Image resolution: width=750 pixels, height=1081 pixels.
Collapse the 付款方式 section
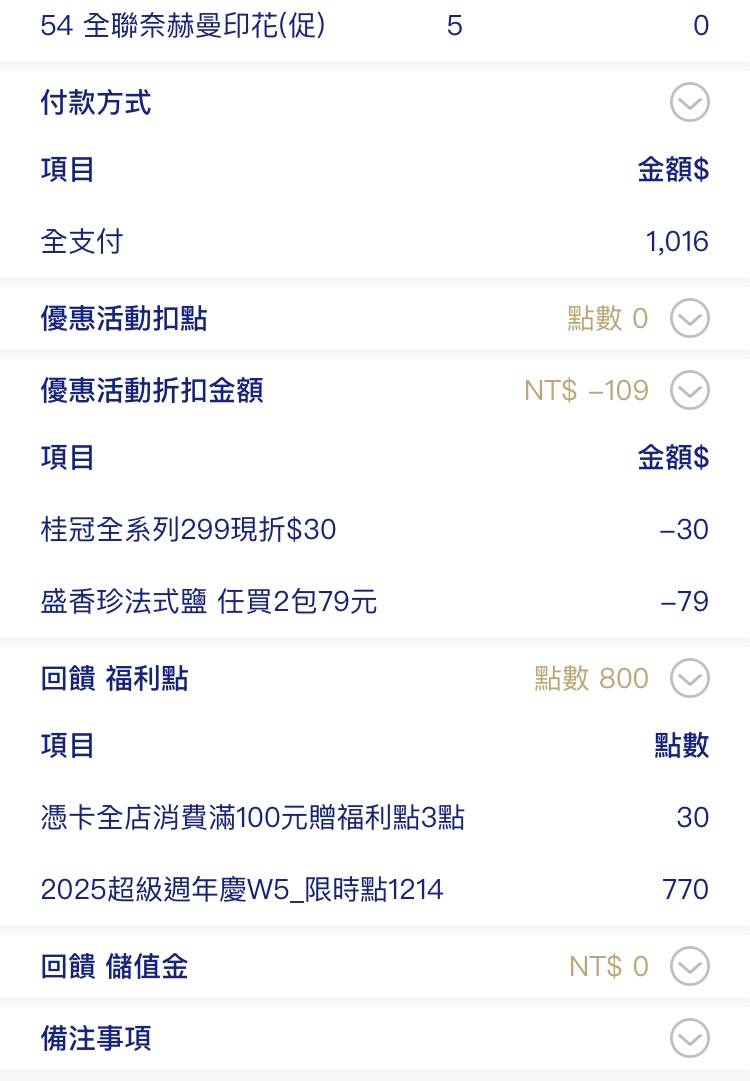[689, 102]
